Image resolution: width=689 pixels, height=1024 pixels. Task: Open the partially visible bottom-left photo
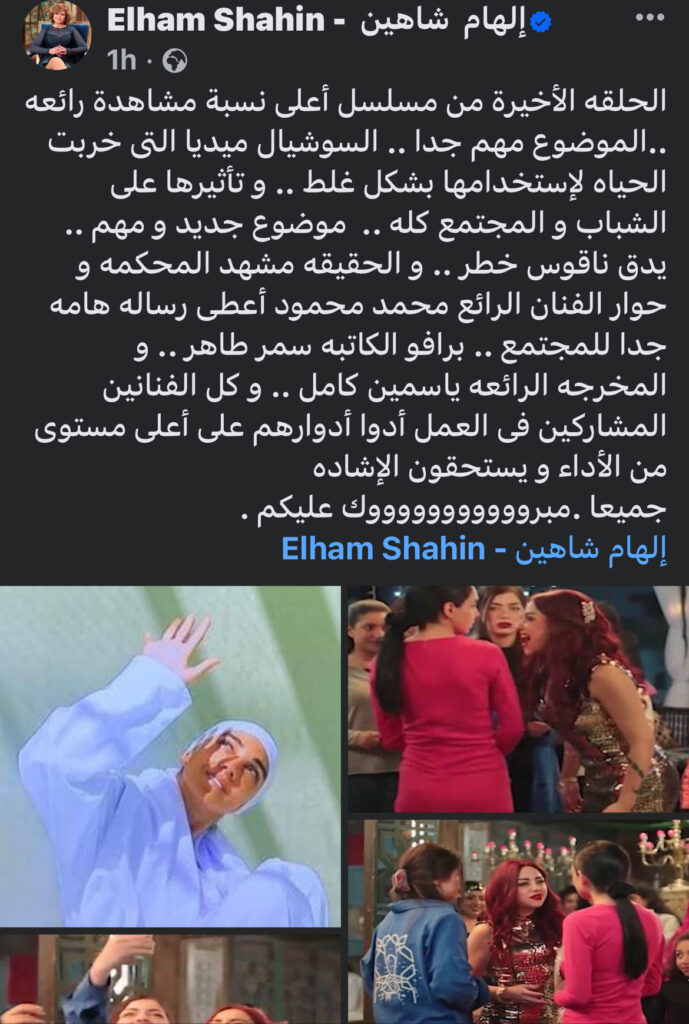tap(170, 979)
